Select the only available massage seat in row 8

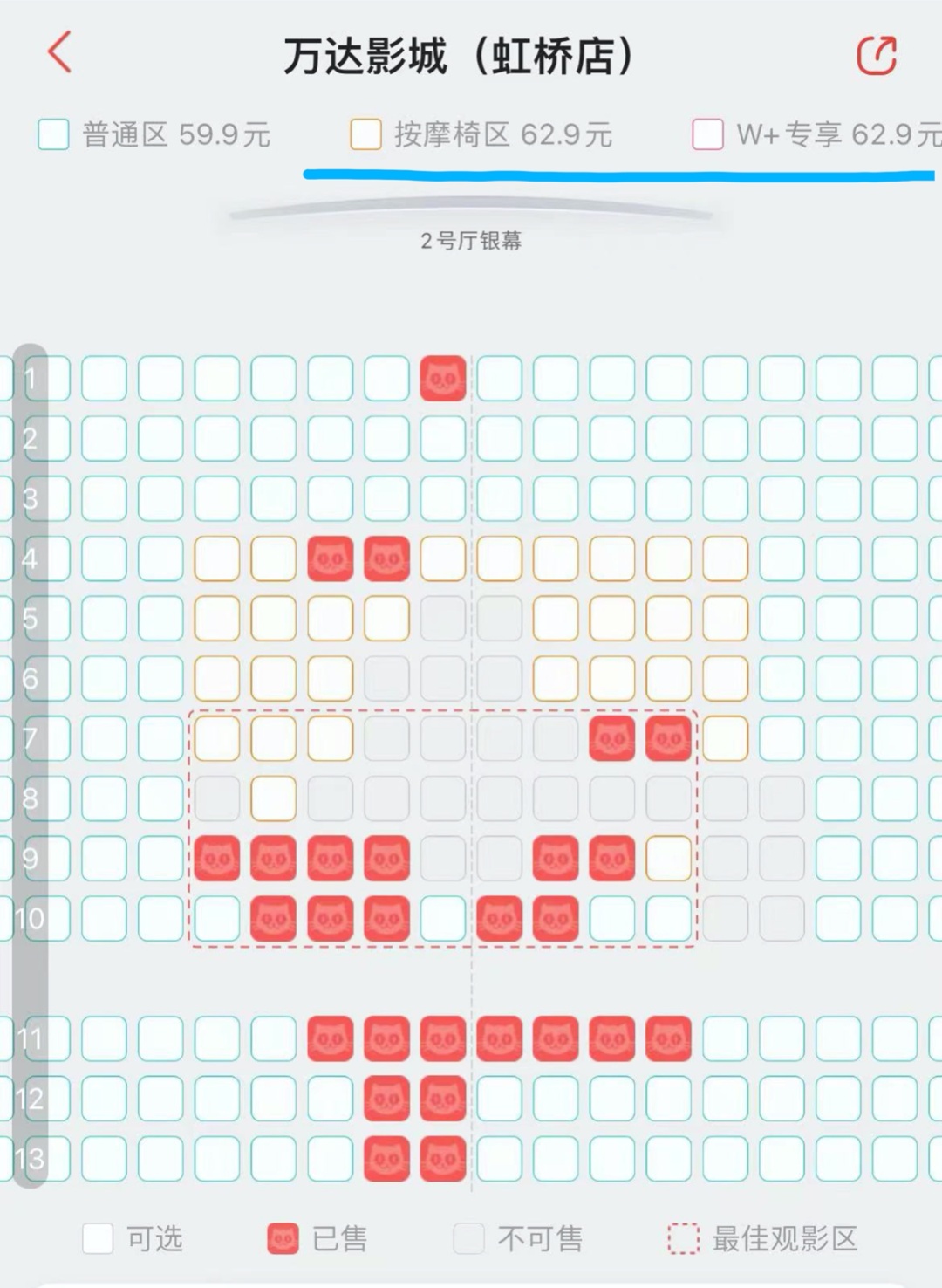pos(273,798)
